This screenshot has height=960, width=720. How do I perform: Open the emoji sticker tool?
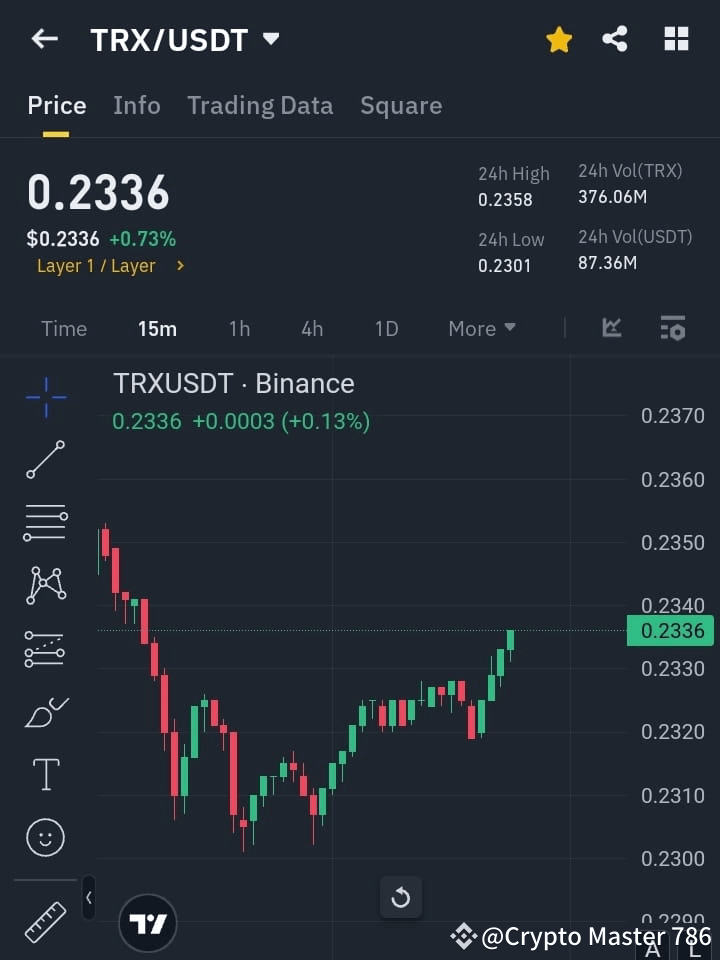click(x=45, y=838)
